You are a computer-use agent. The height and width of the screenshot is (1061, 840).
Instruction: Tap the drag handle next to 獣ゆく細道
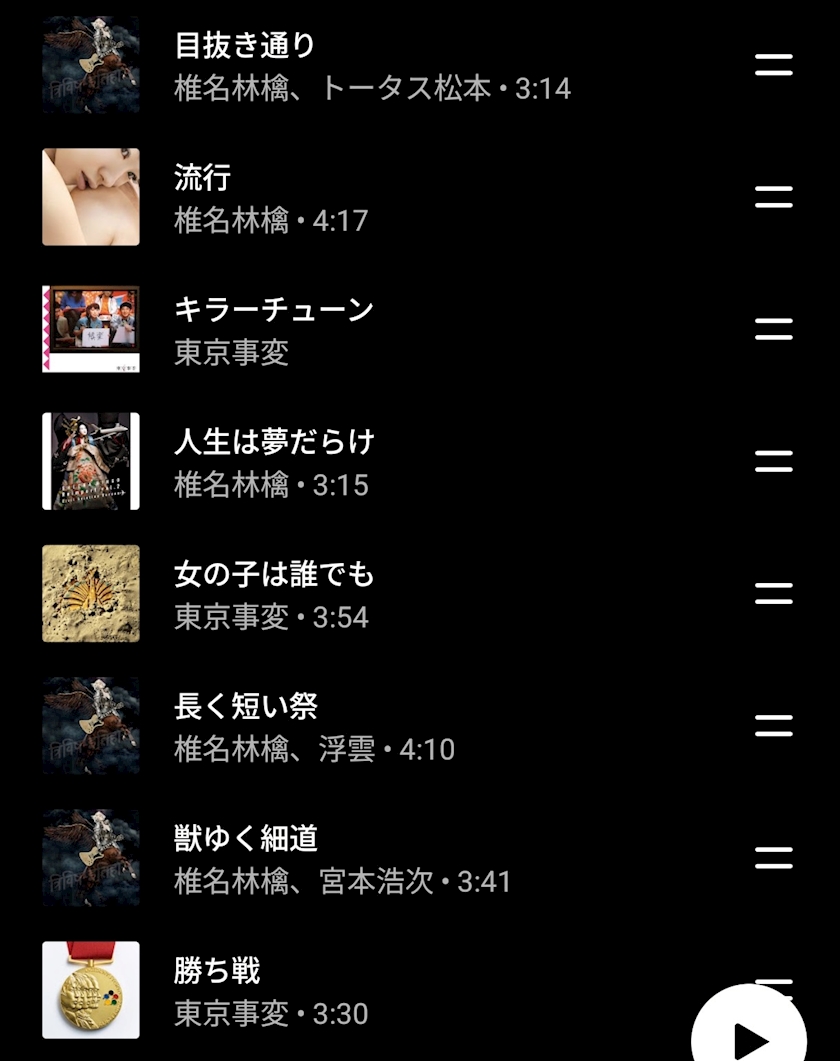coord(773,858)
